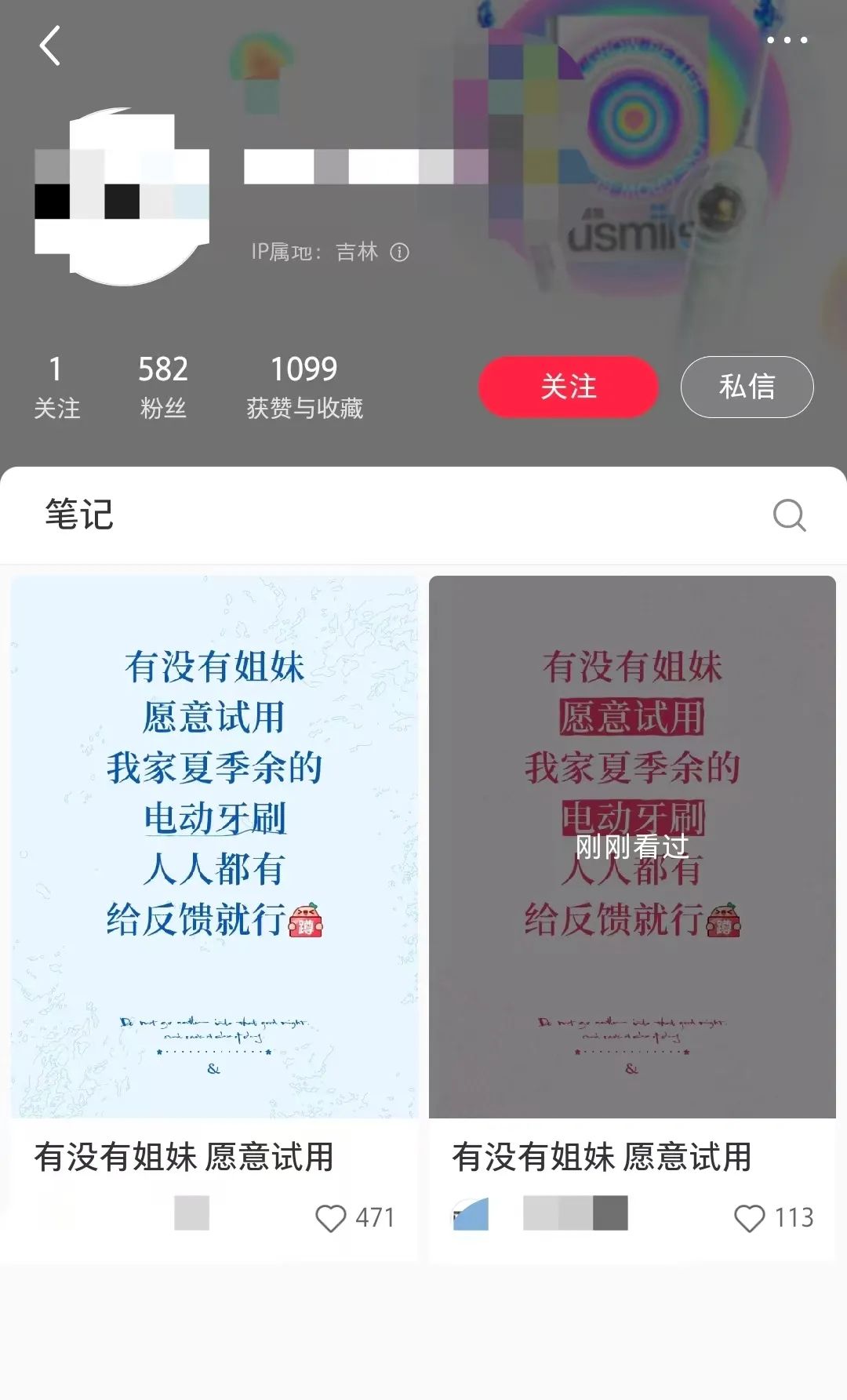Like the note with 113 likes
Viewport: 847px width, 1400px height.
pyautogui.click(x=749, y=1218)
